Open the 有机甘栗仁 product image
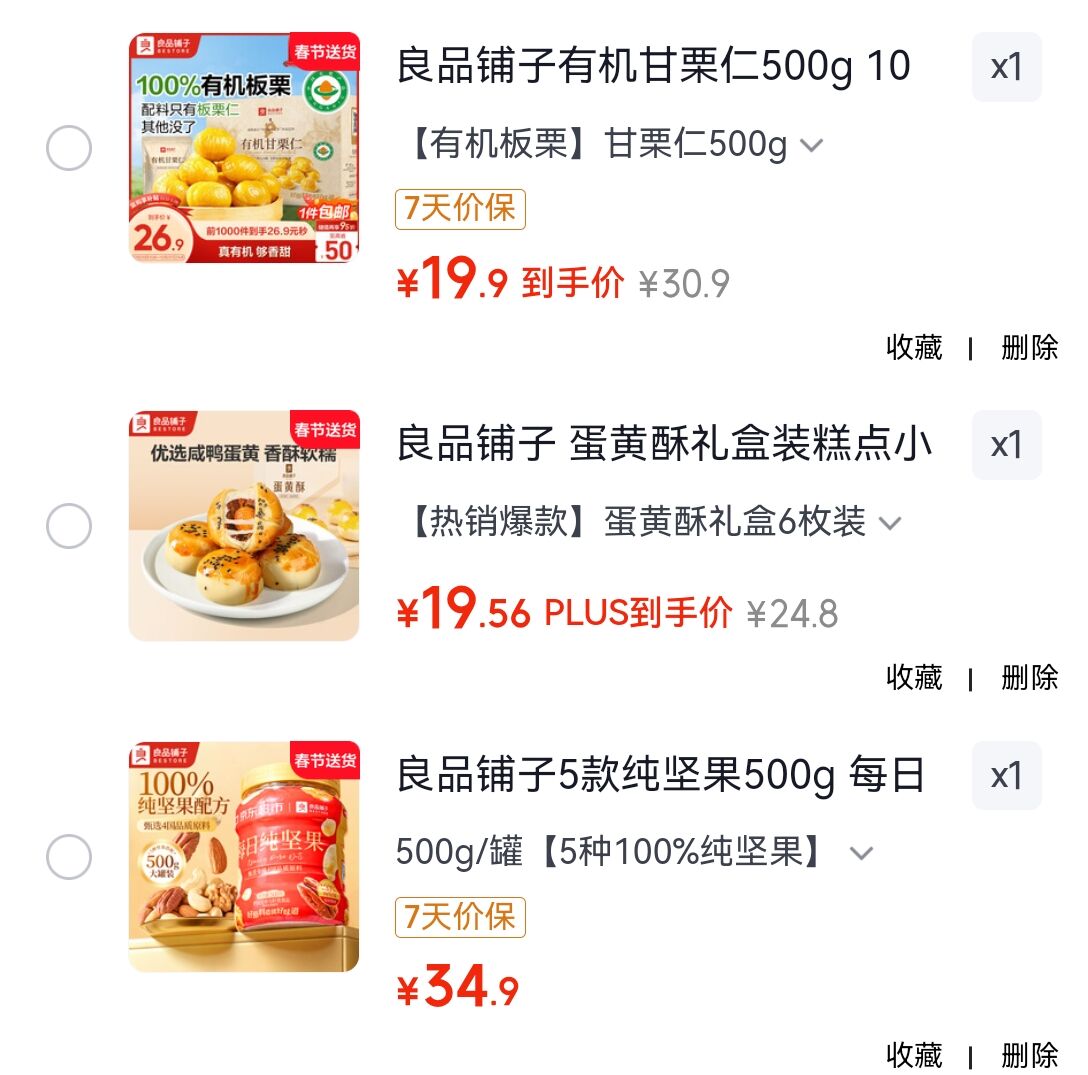This screenshot has width=1088, height=1075. tap(244, 148)
